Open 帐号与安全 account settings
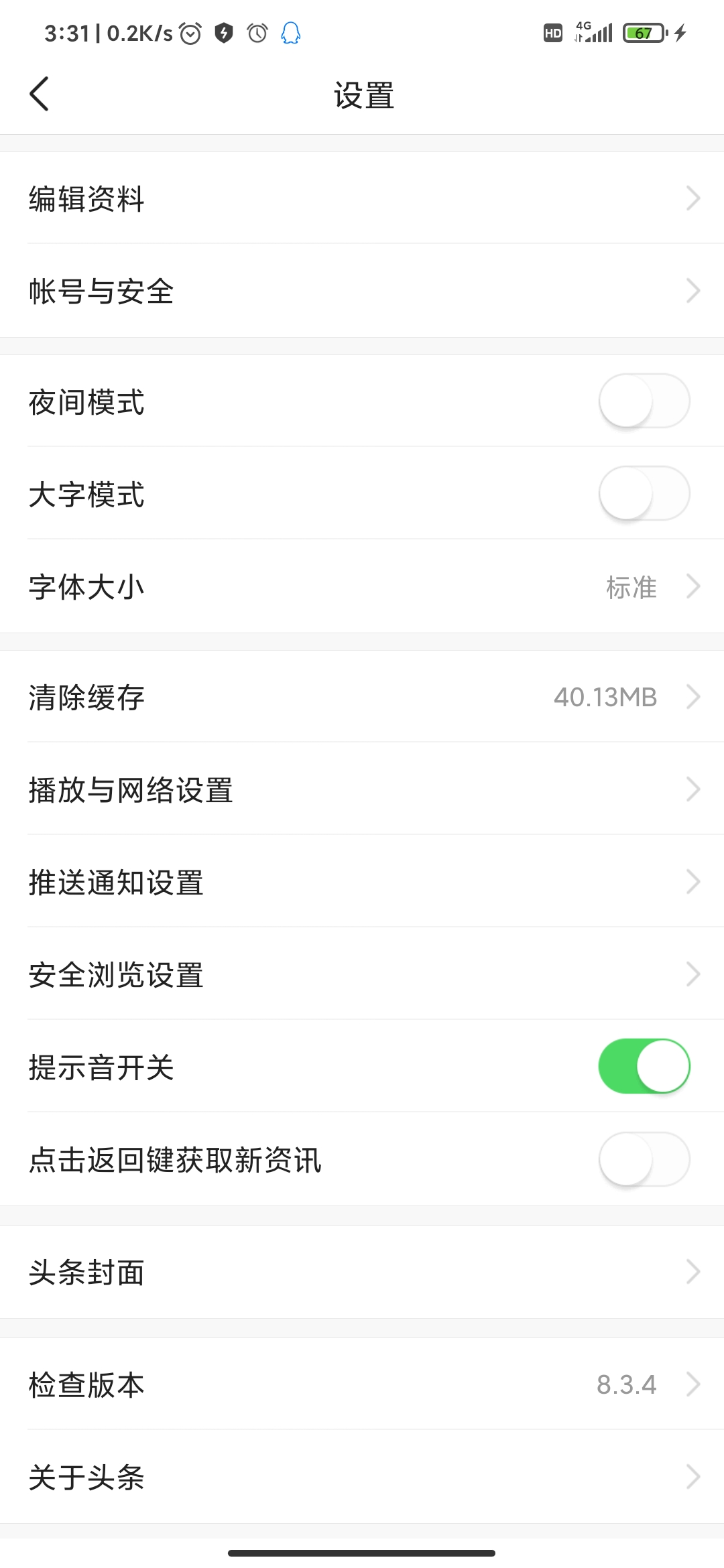 click(x=362, y=291)
